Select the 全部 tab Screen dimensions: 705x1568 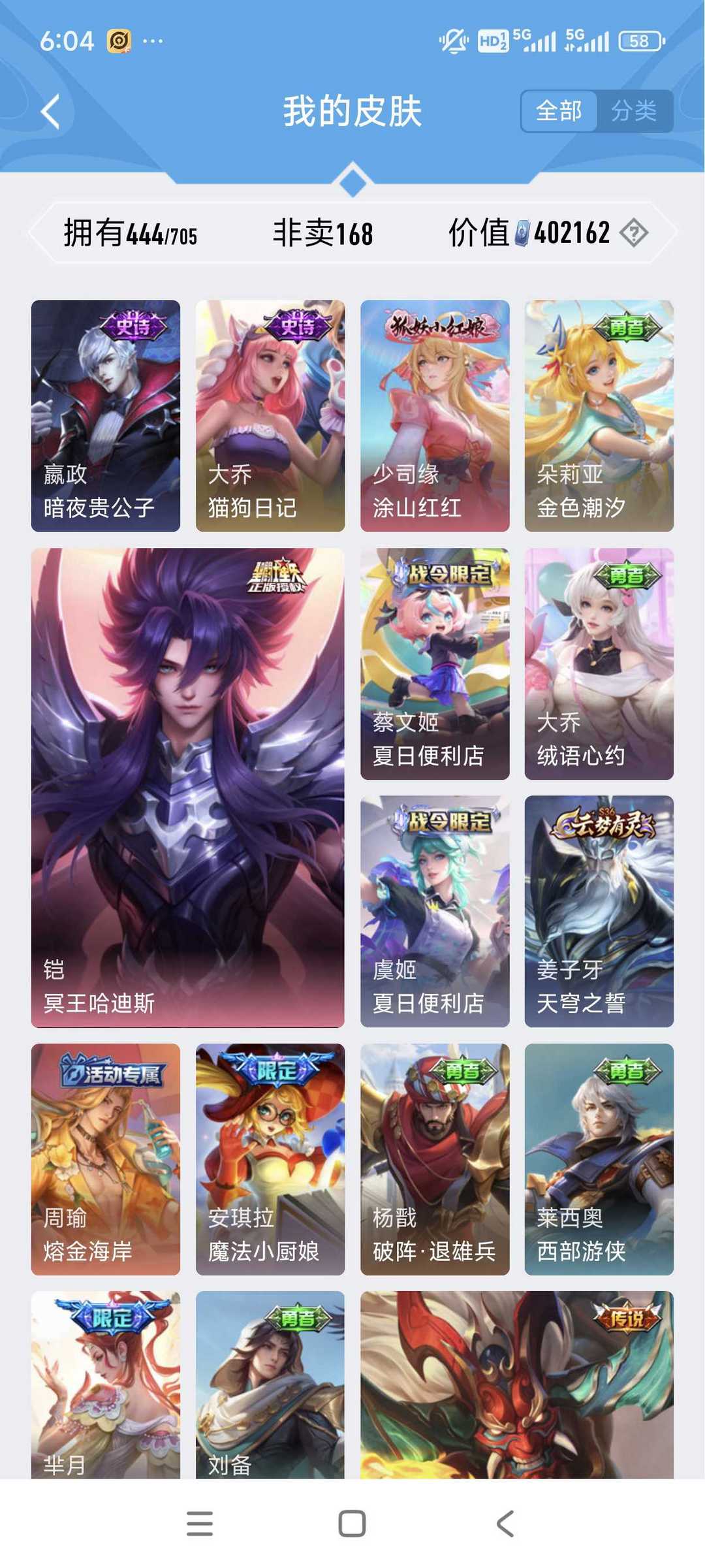tap(559, 111)
